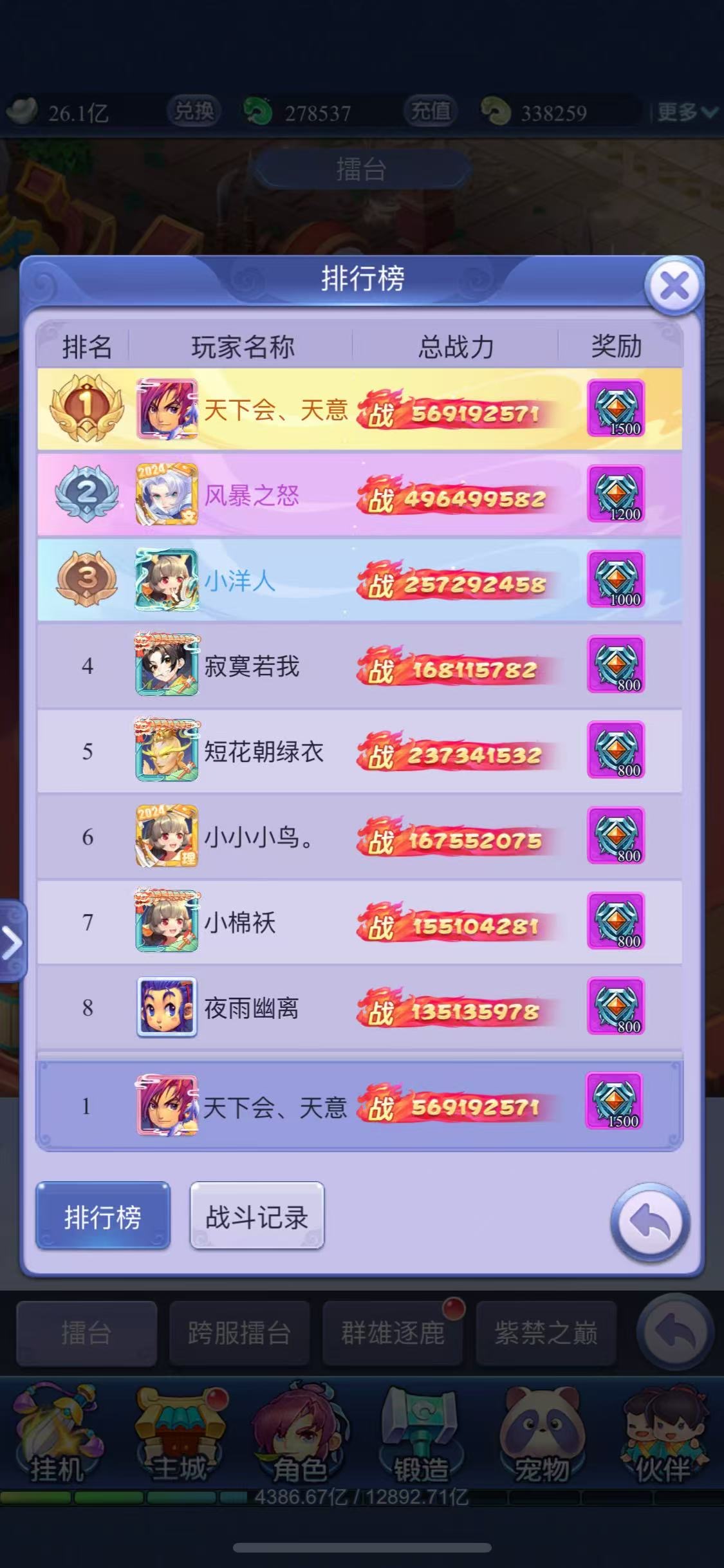
Task: Expand the side panel arrow on left edge
Action: 12,942
